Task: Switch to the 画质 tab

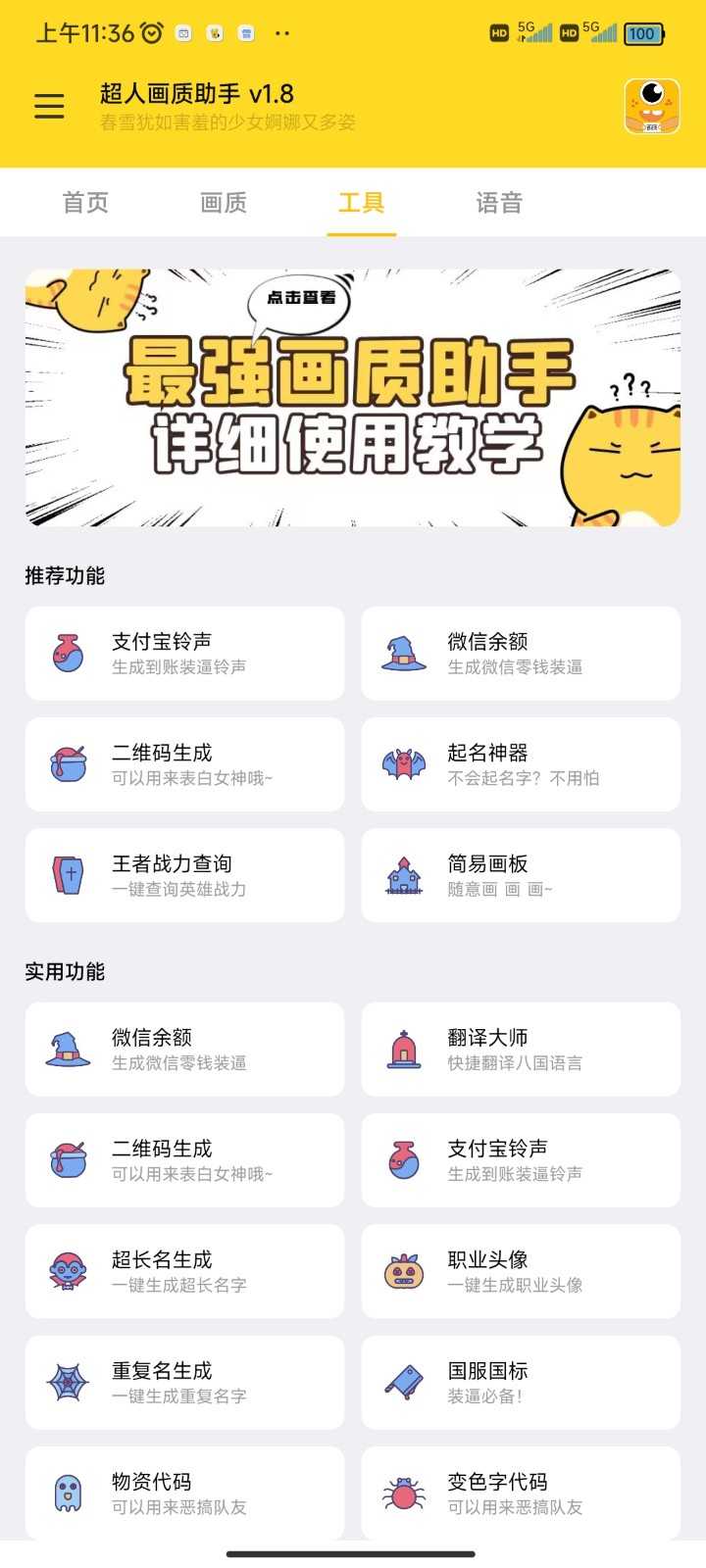Action: tap(224, 203)
